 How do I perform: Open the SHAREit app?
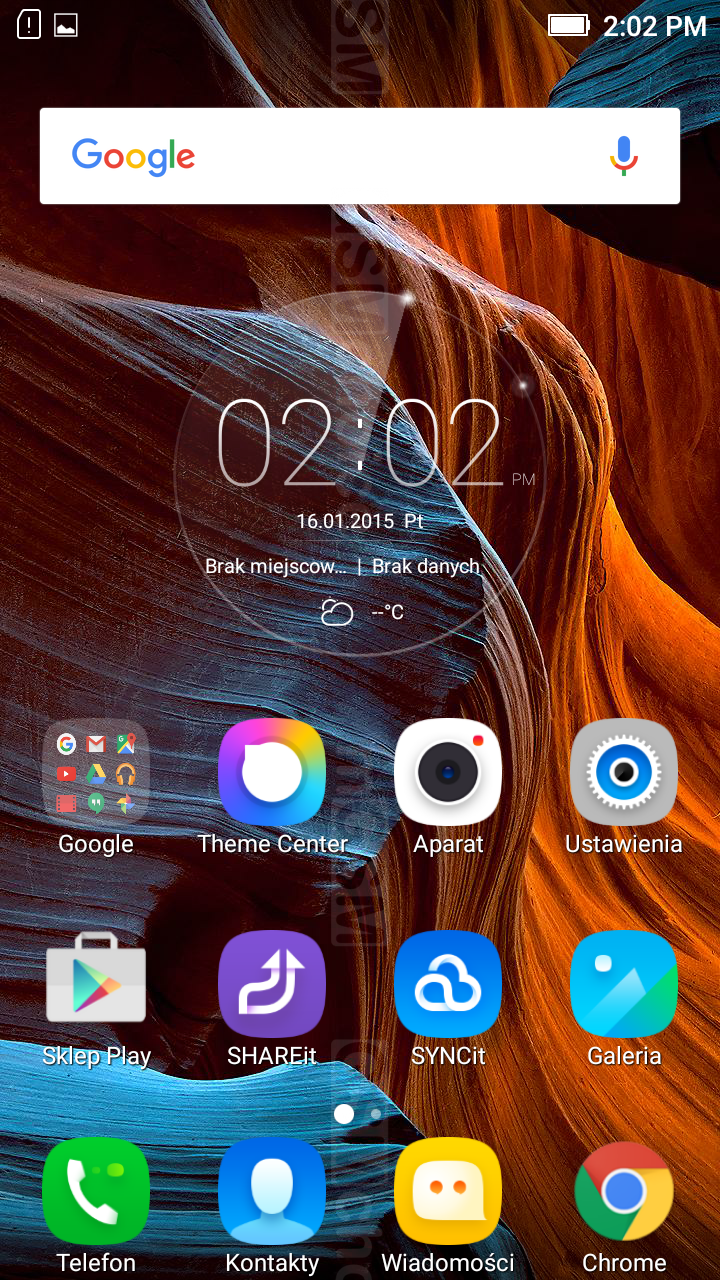(272, 984)
